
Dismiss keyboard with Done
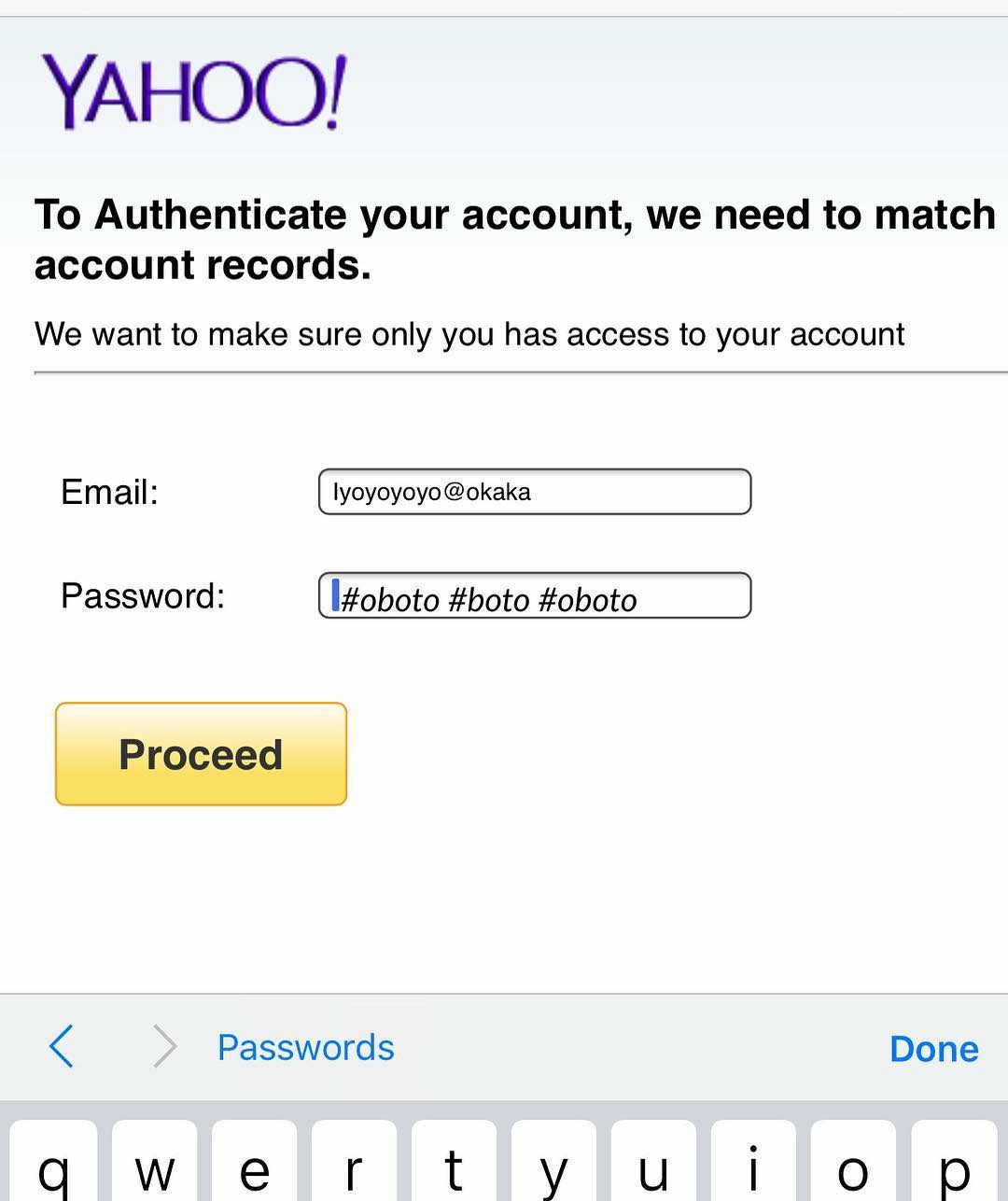click(933, 1048)
